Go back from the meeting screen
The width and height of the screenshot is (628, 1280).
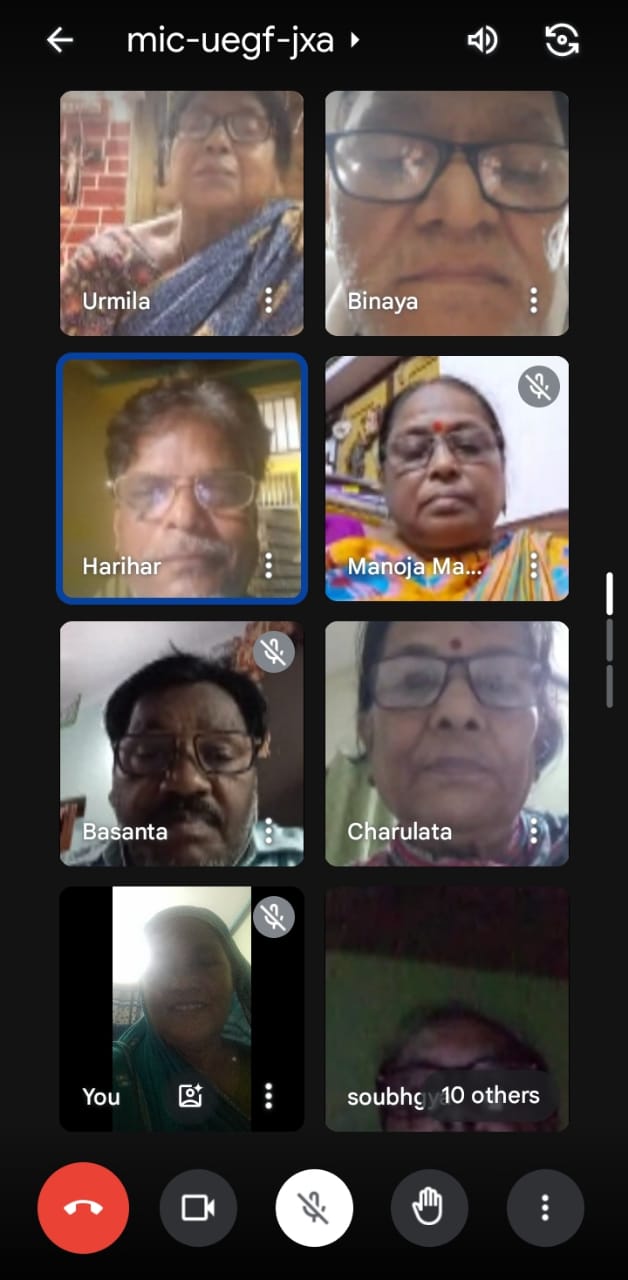click(x=60, y=40)
